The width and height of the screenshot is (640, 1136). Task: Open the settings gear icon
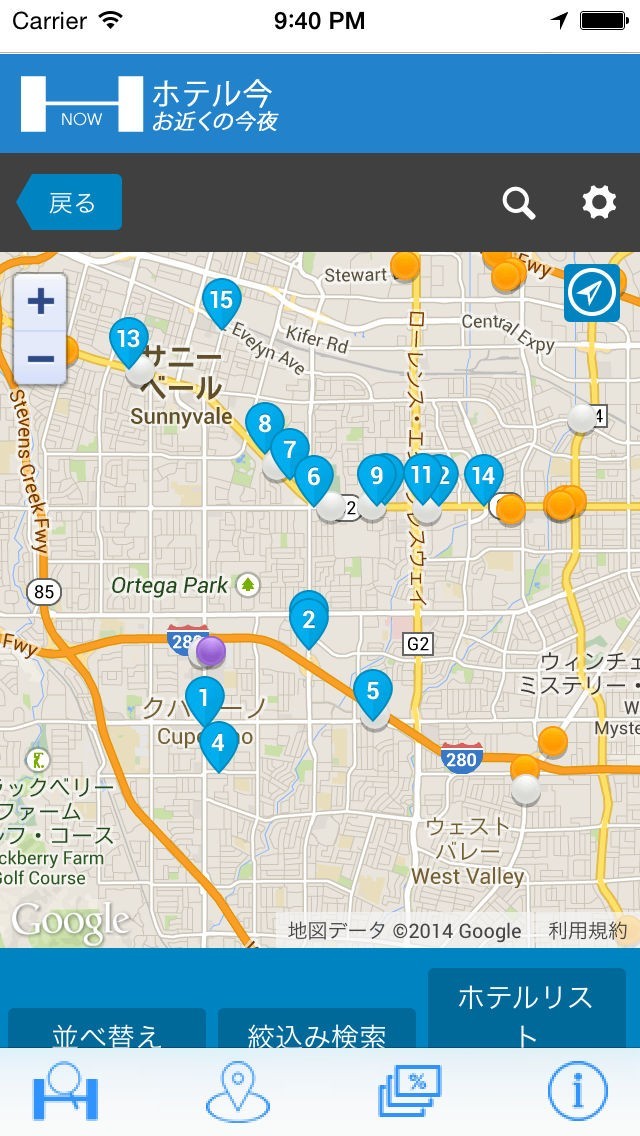pos(599,203)
